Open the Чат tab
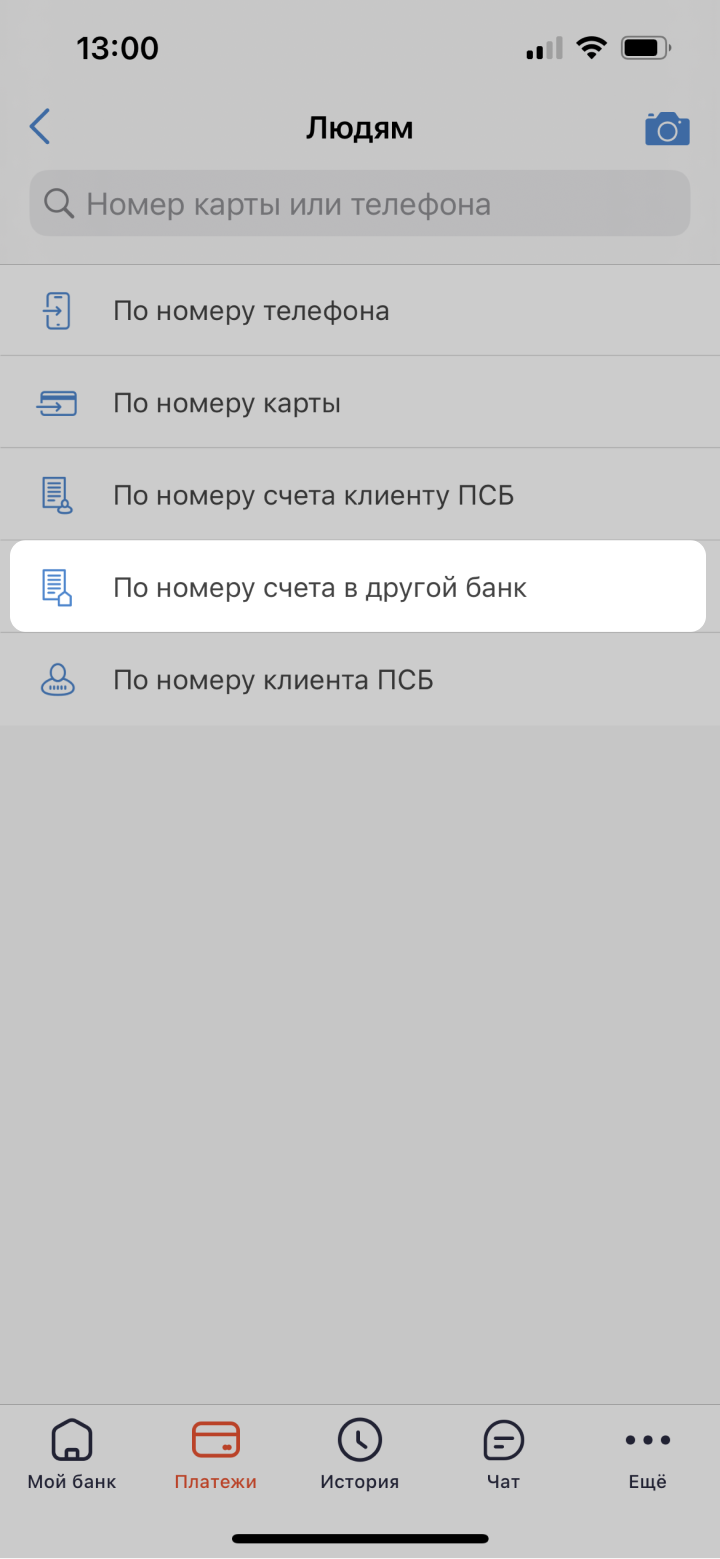 [x=503, y=1455]
